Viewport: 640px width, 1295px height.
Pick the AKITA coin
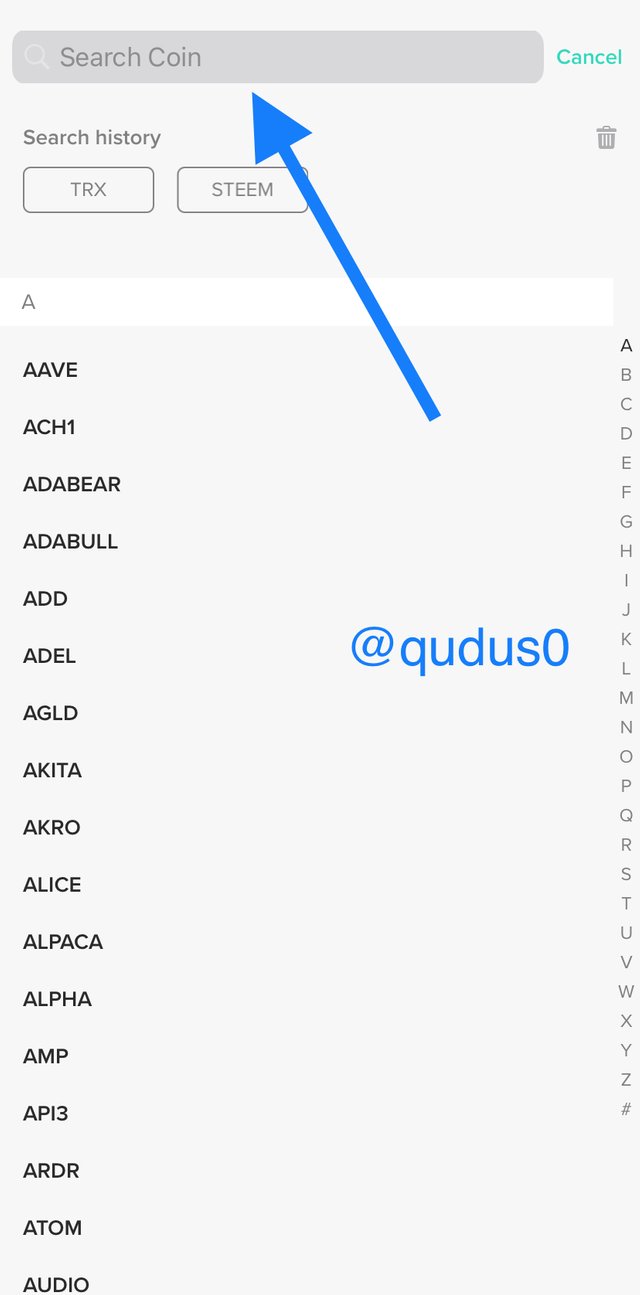click(52, 770)
